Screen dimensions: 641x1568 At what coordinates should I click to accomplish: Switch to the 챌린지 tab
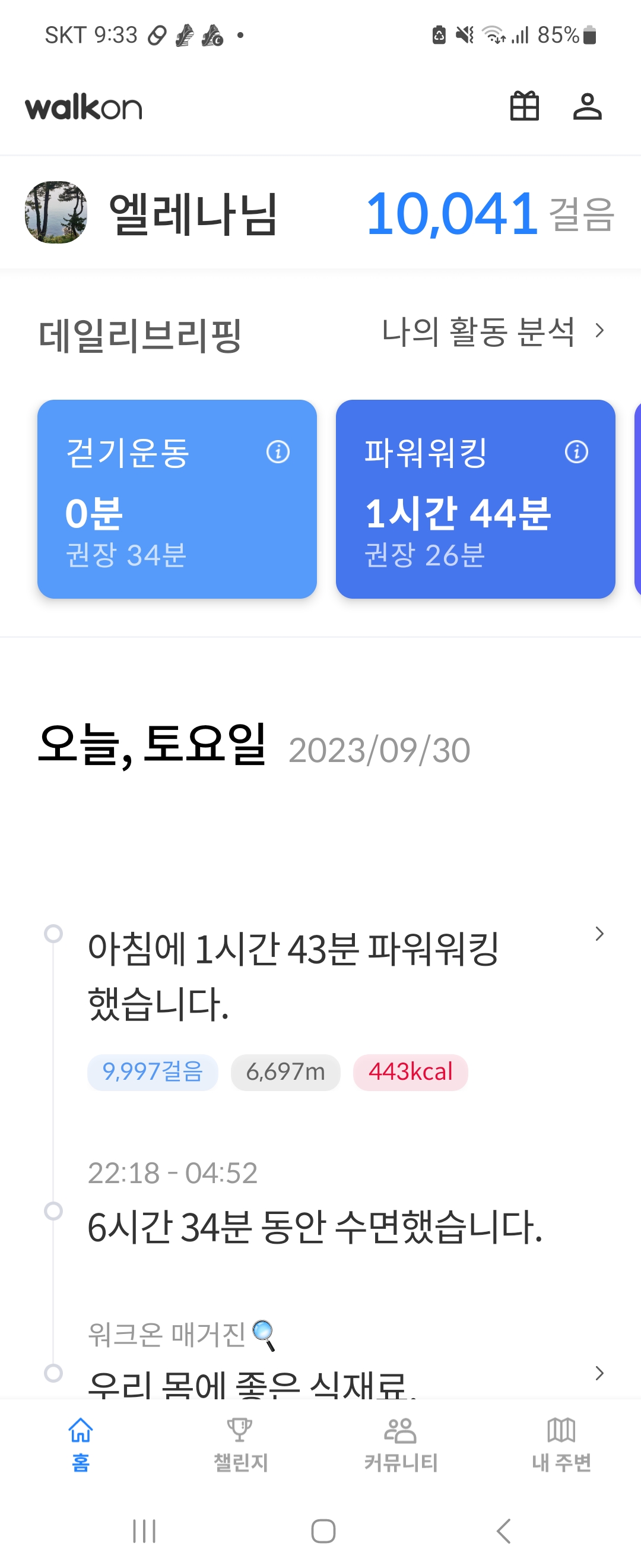click(240, 1442)
